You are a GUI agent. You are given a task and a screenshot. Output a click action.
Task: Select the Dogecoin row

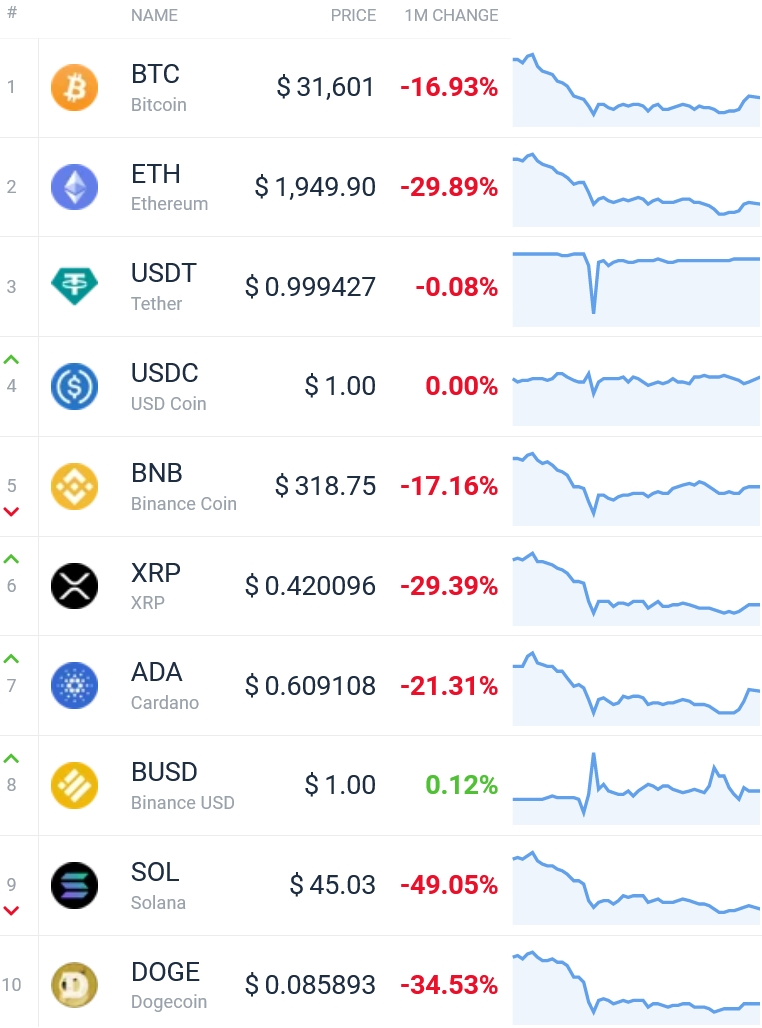point(168,985)
